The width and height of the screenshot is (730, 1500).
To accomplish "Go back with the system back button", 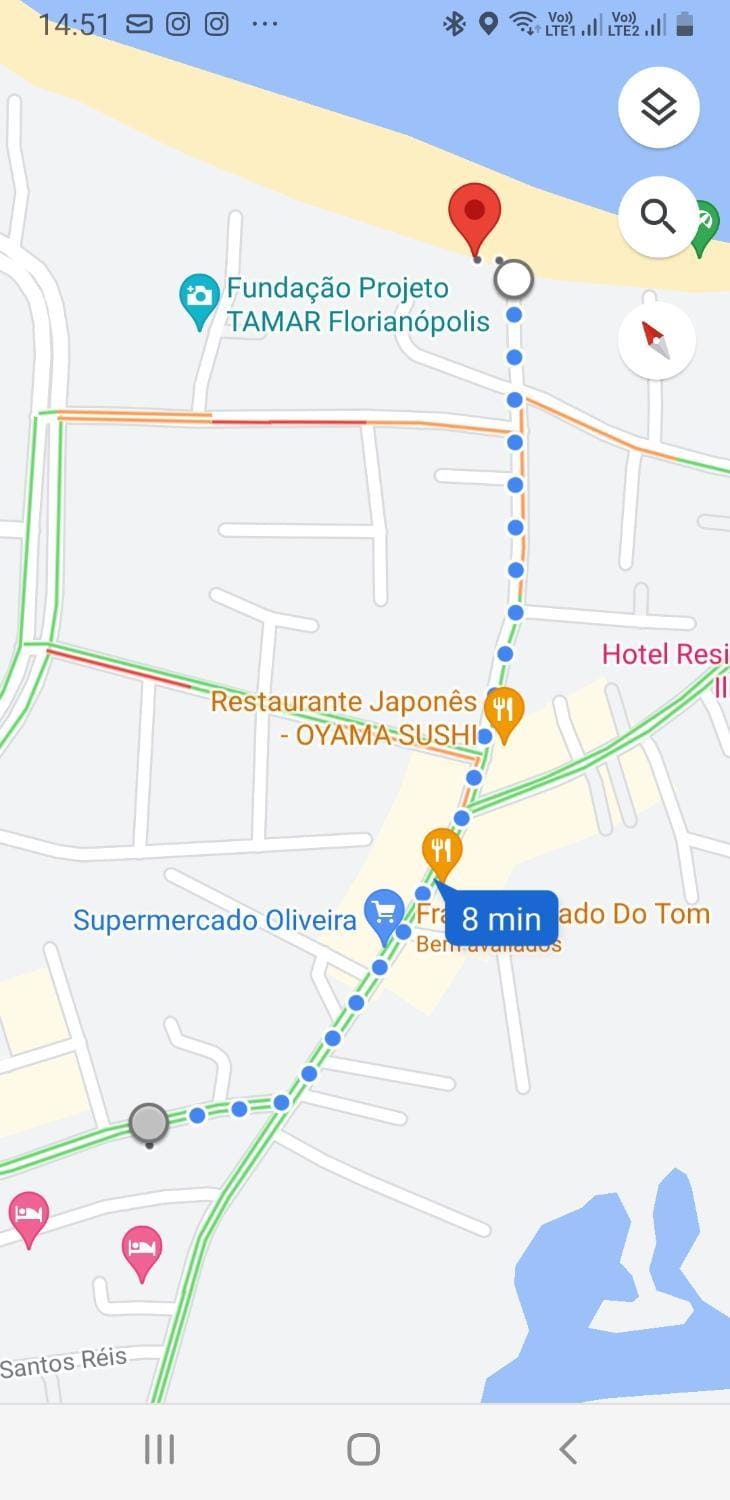I will point(568,1449).
